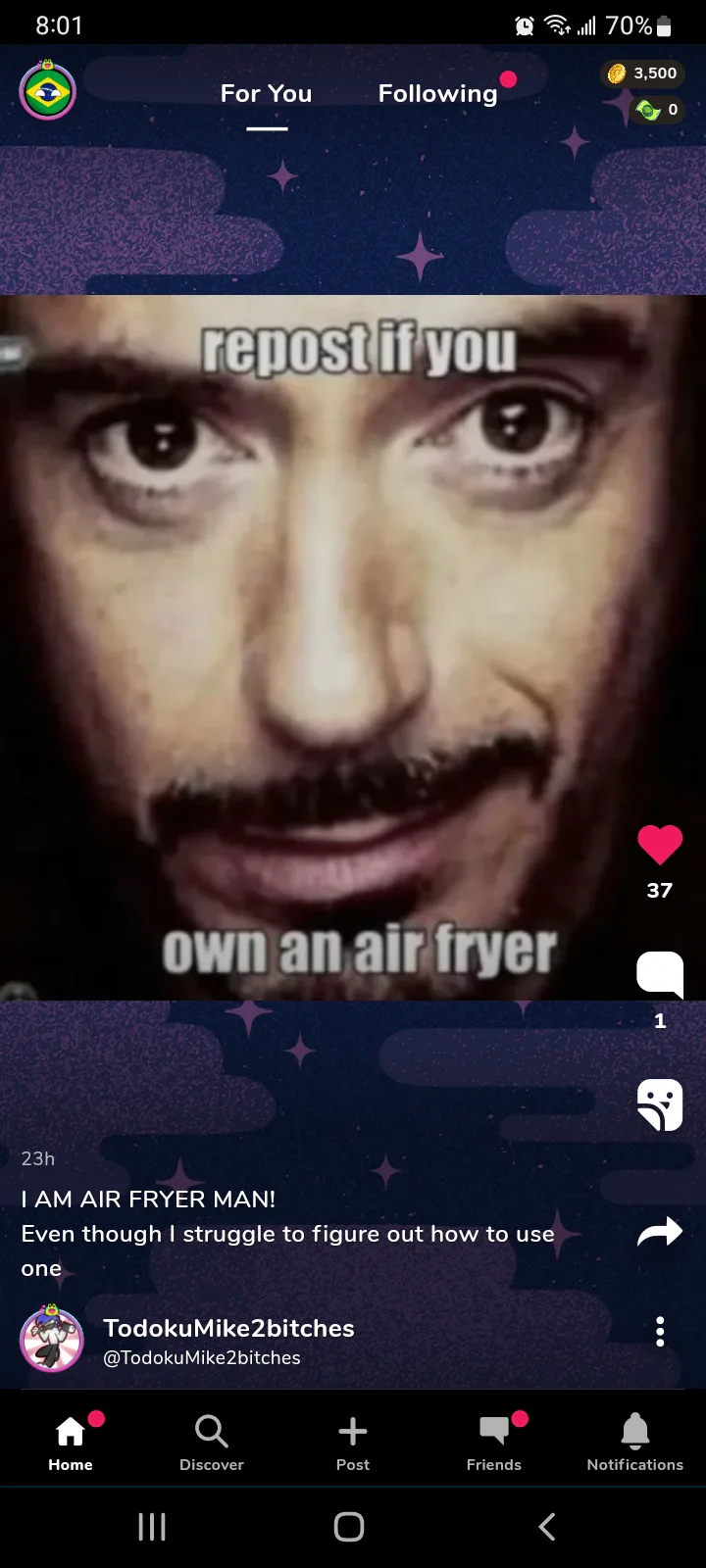Share the post using the arrow
The width and height of the screenshot is (706, 1568).
click(x=659, y=1232)
